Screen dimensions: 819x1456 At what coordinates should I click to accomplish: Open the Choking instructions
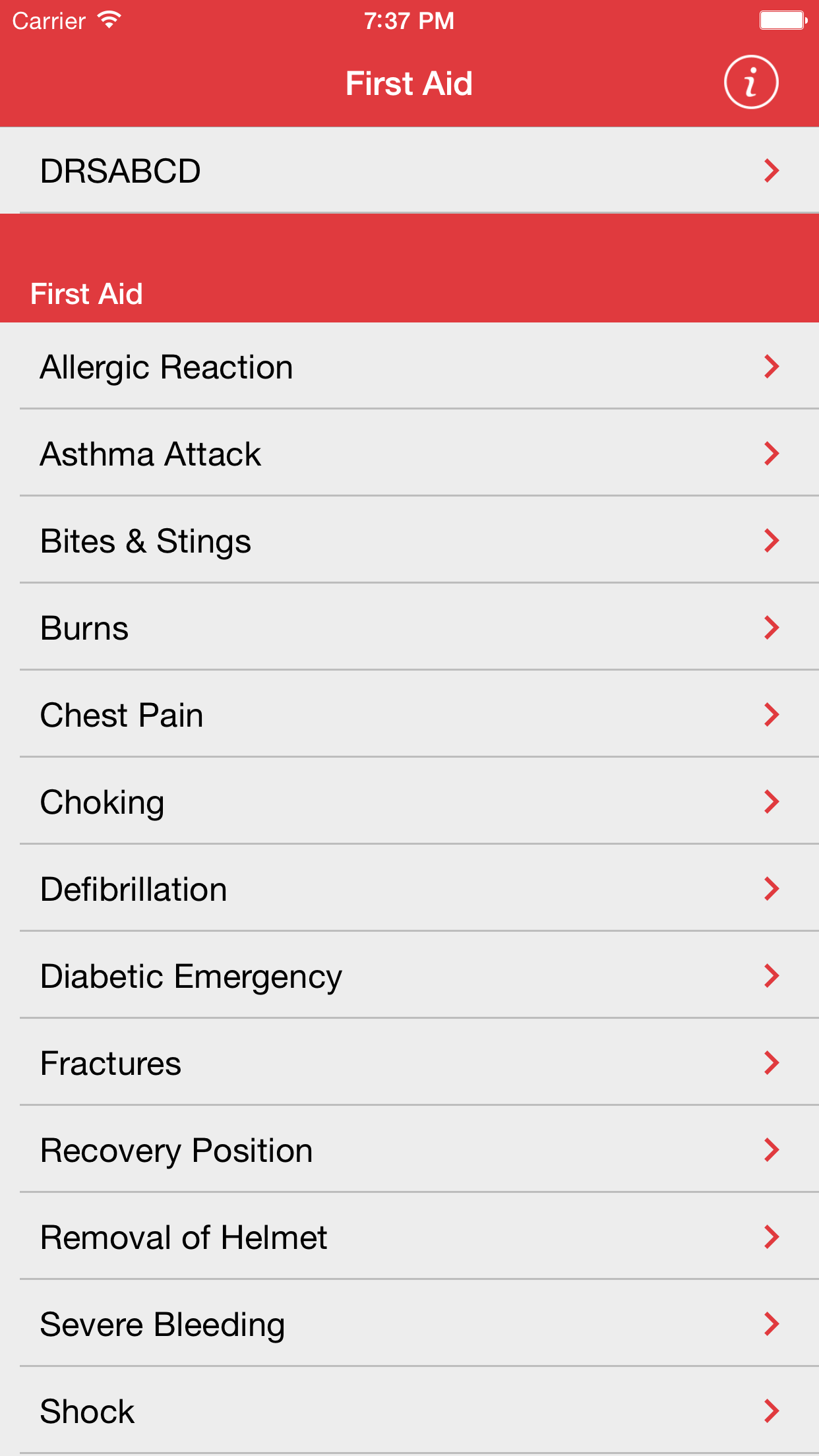pyautogui.click(x=409, y=801)
